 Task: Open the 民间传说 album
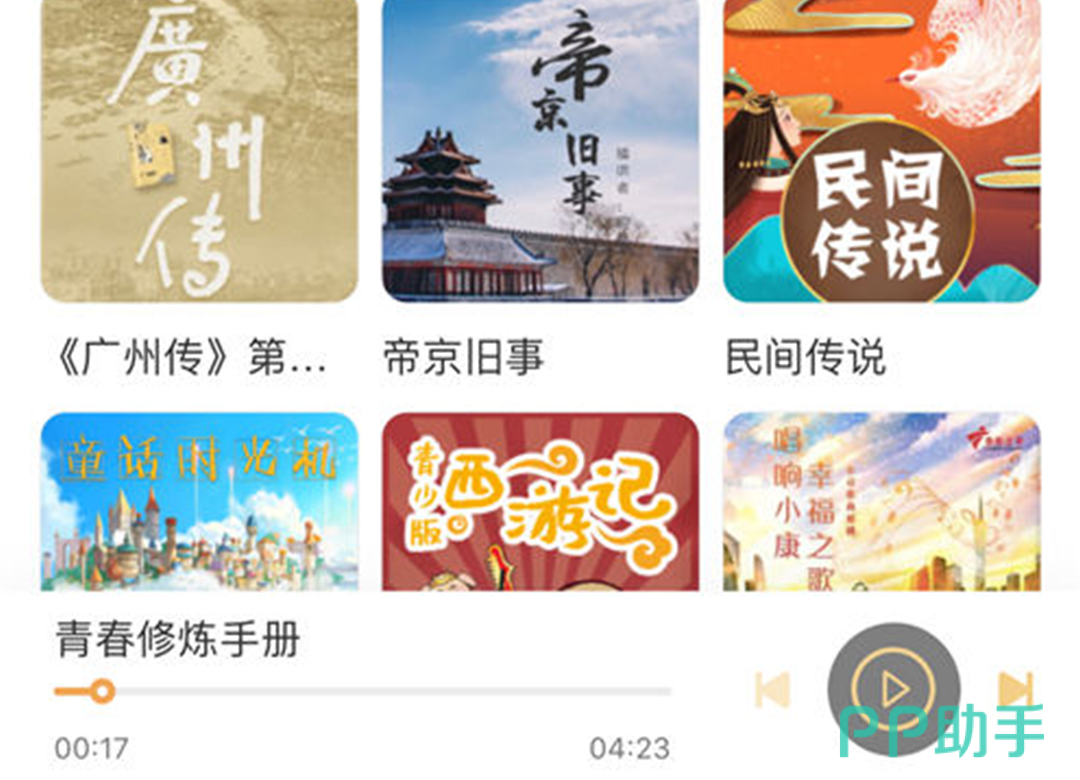coord(881,150)
